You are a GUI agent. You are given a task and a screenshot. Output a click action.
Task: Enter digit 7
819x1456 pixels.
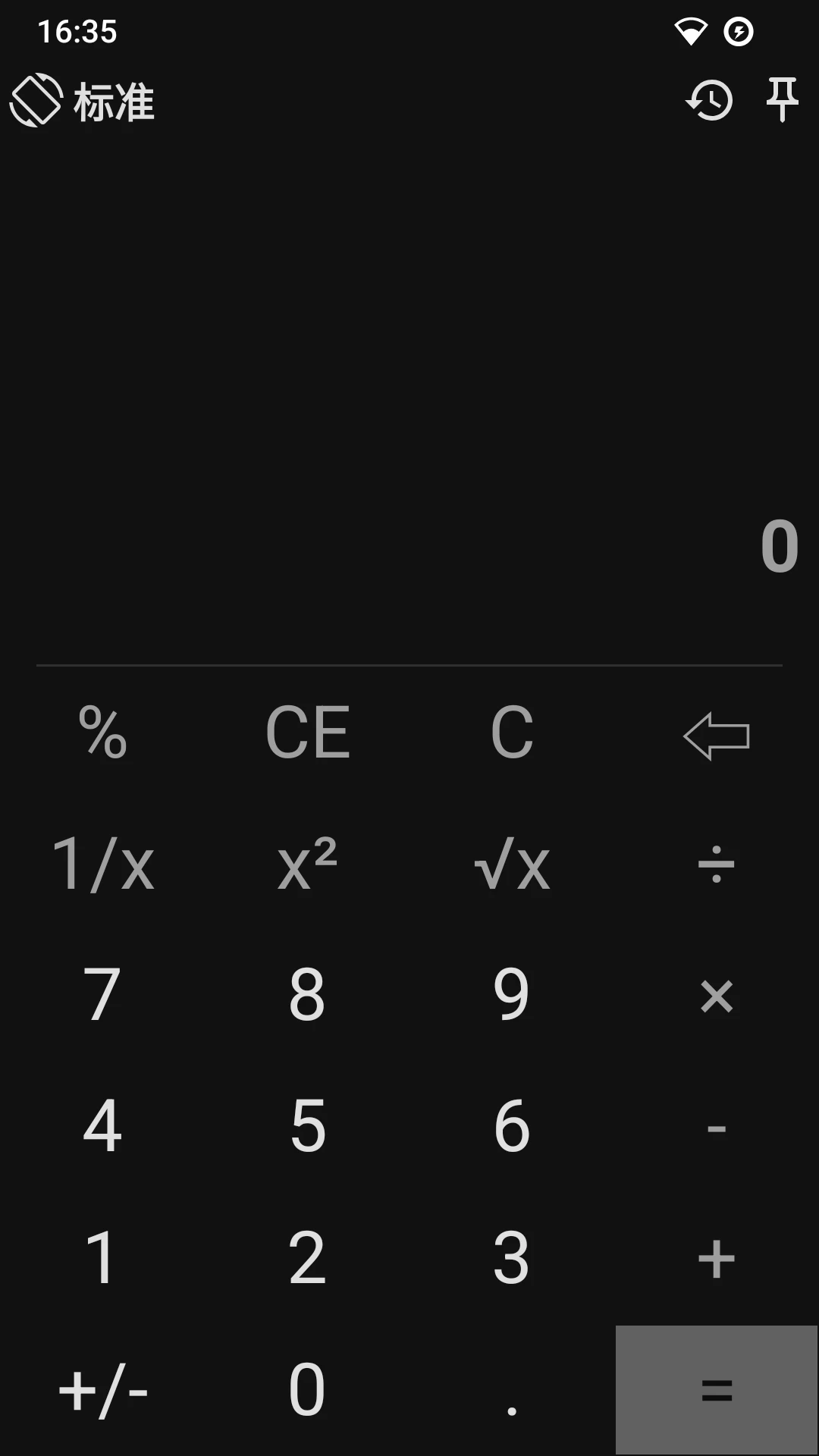click(102, 996)
